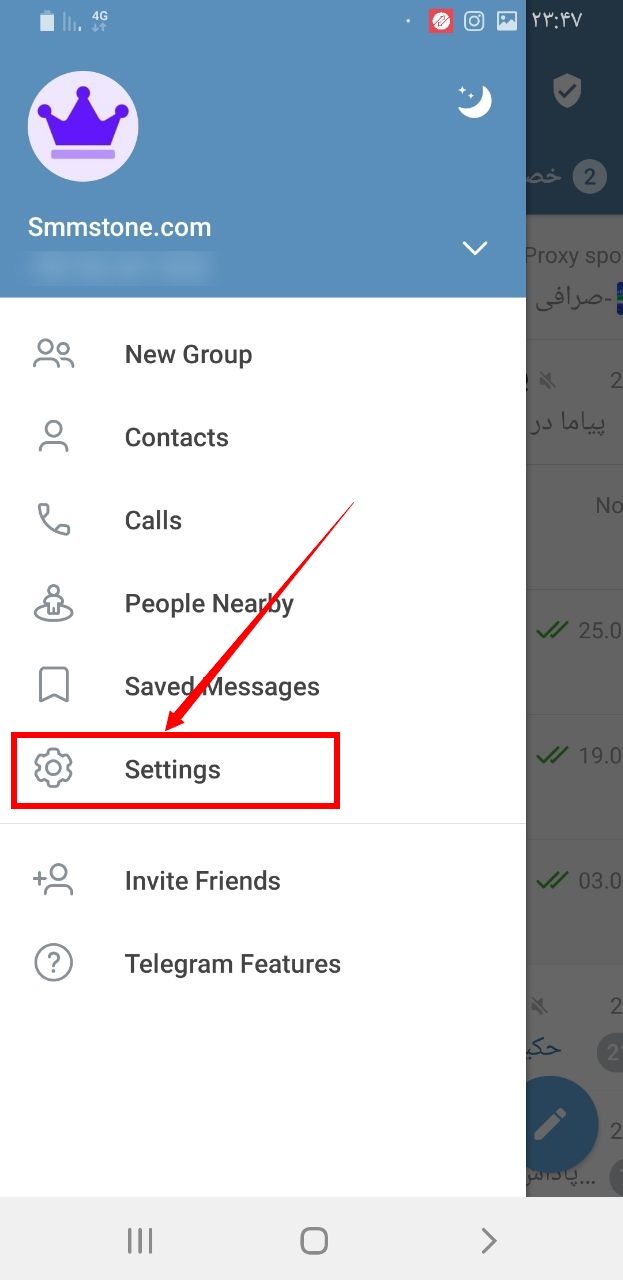
Task: Expand the accounts list chevron
Action: click(475, 248)
